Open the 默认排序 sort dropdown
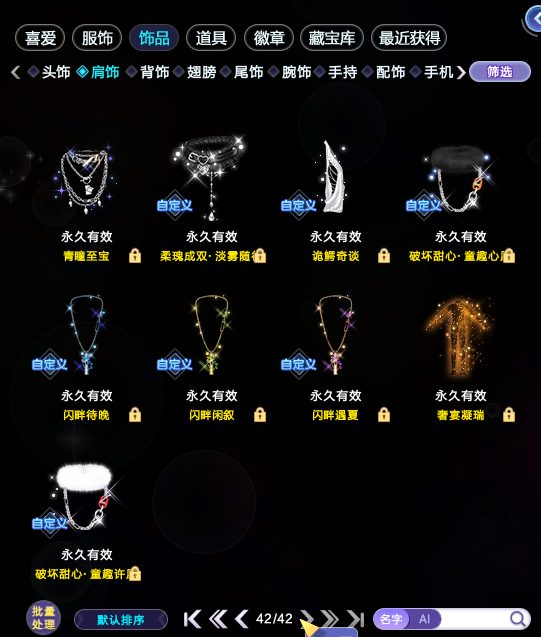The height and width of the screenshot is (637, 541). (x=121, y=620)
